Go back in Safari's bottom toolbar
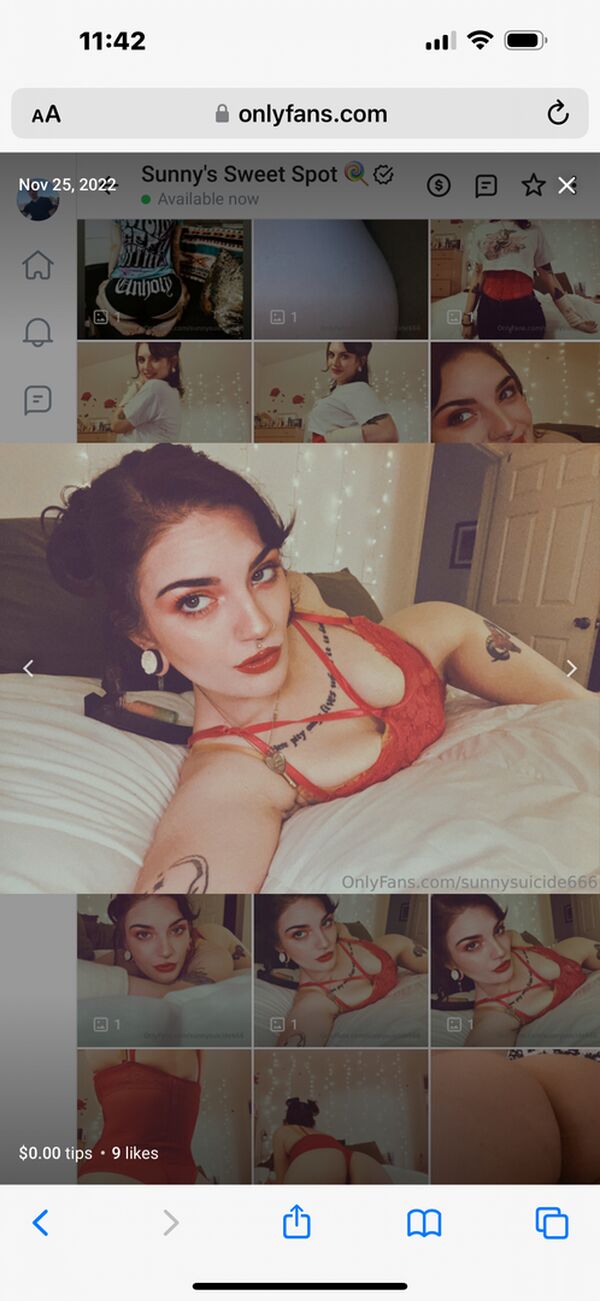This screenshot has height=1301, width=600. click(x=40, y=1222)
